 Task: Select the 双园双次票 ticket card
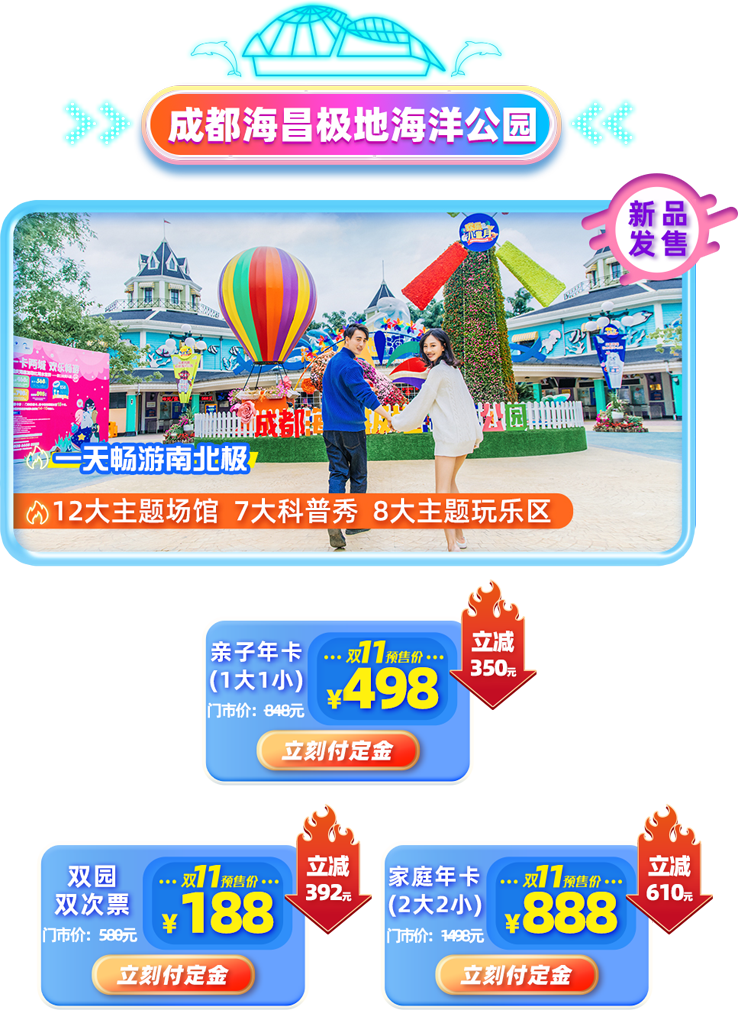coord(160,920)
